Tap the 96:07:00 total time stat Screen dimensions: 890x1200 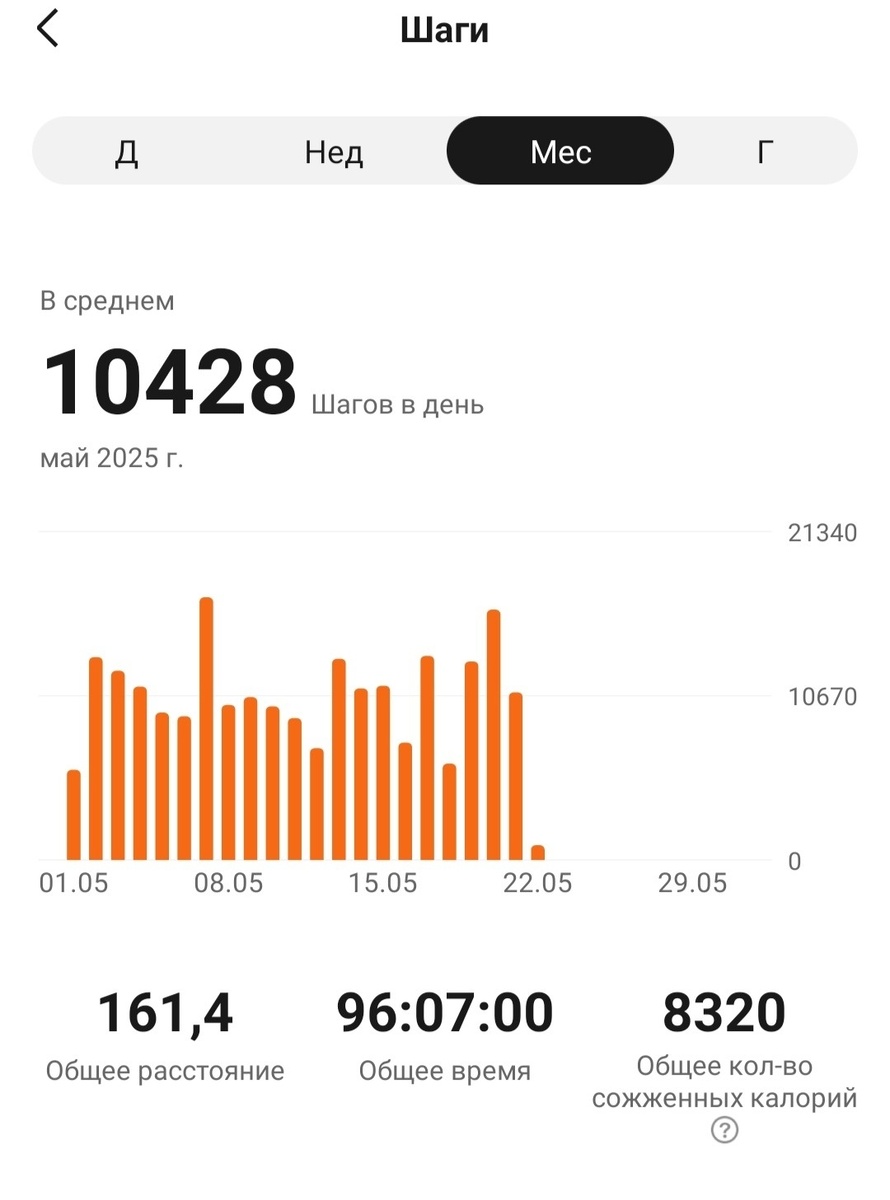444,1012
